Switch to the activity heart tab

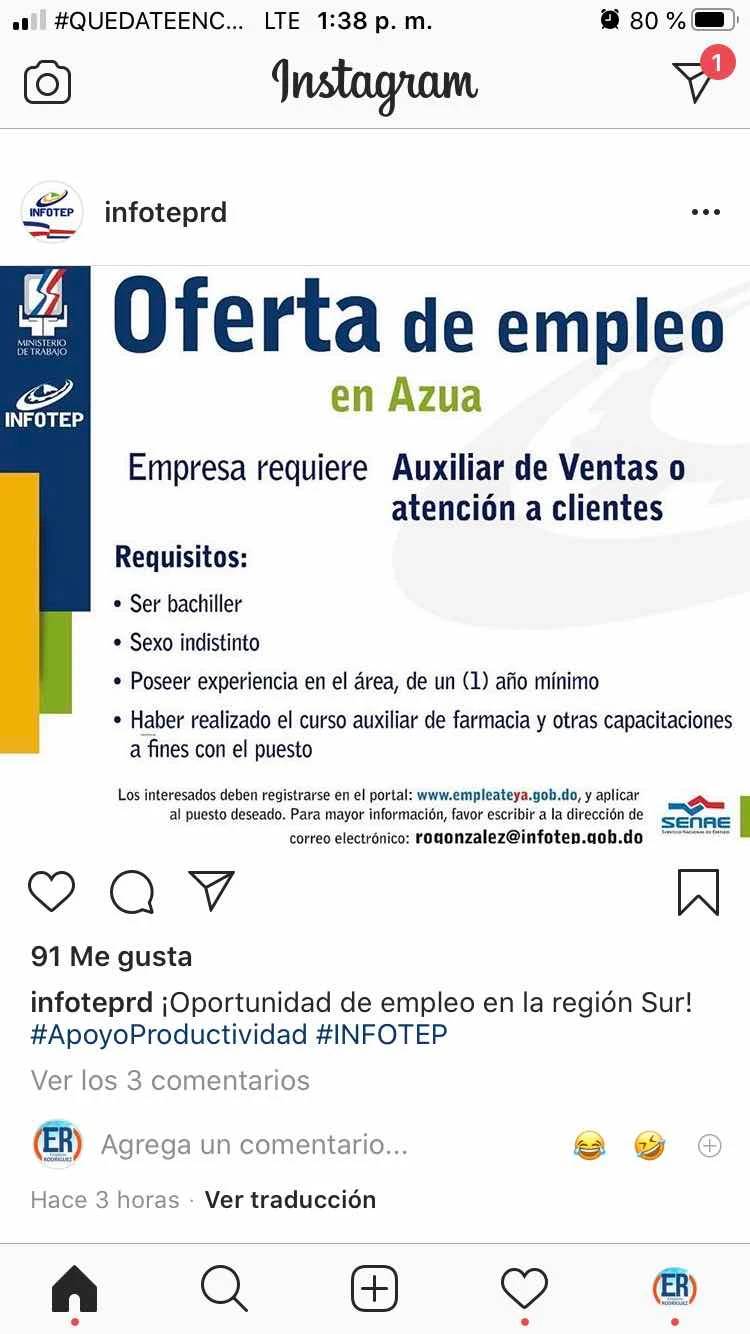coord(524,1288)
